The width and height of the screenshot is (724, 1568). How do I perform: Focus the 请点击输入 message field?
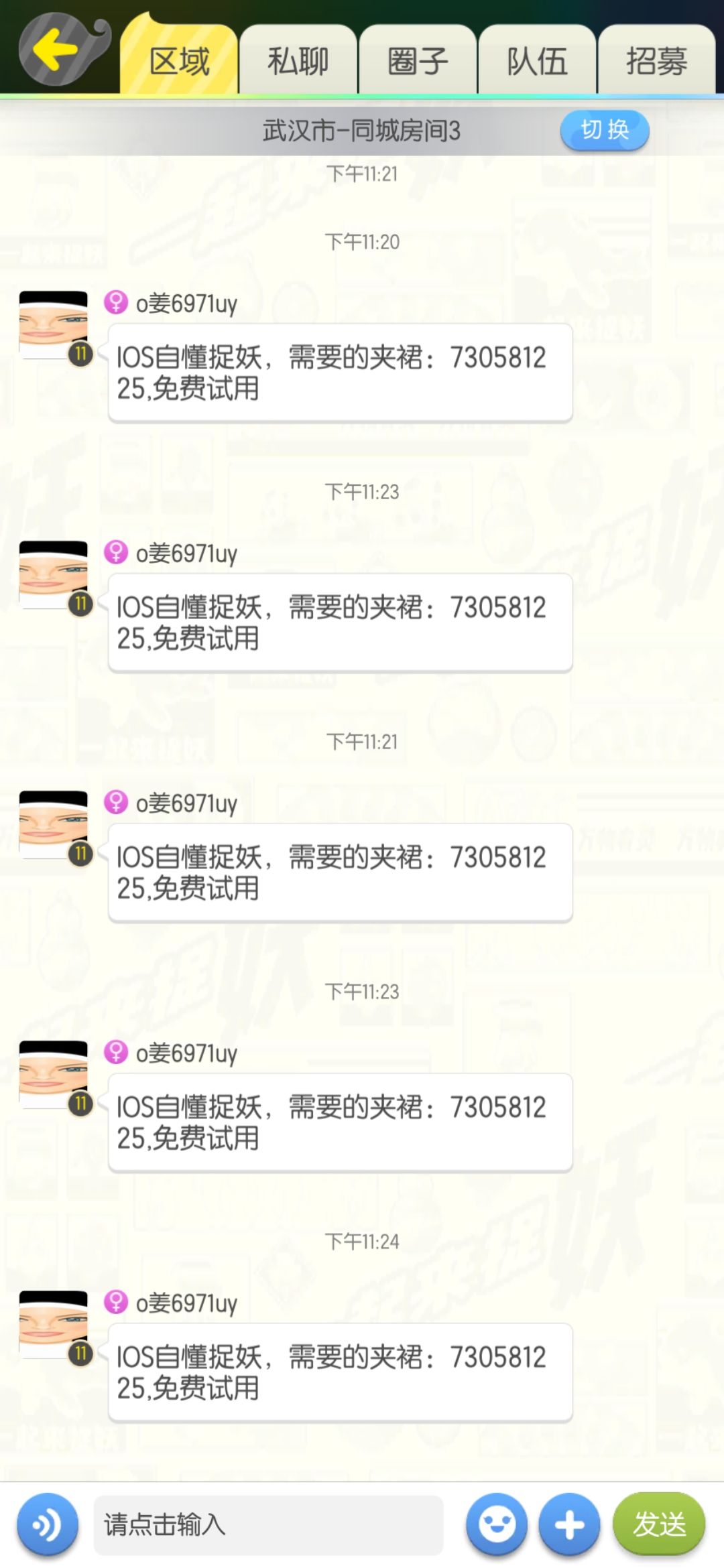coord(268,1525)
